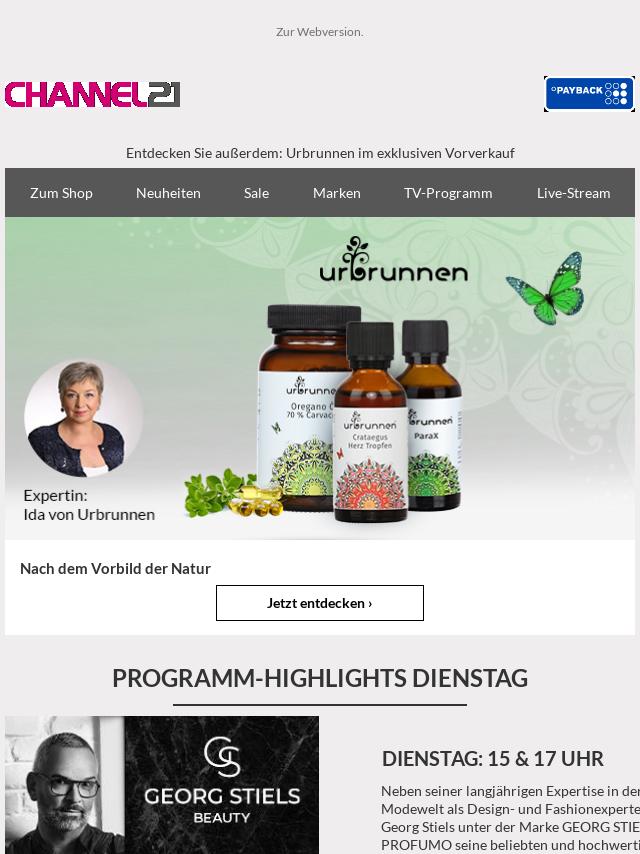Image resolution: width=640 pixels, height=854 pixels.
Task: Open the Neuheiten section
Action: (x=168, y=193)
